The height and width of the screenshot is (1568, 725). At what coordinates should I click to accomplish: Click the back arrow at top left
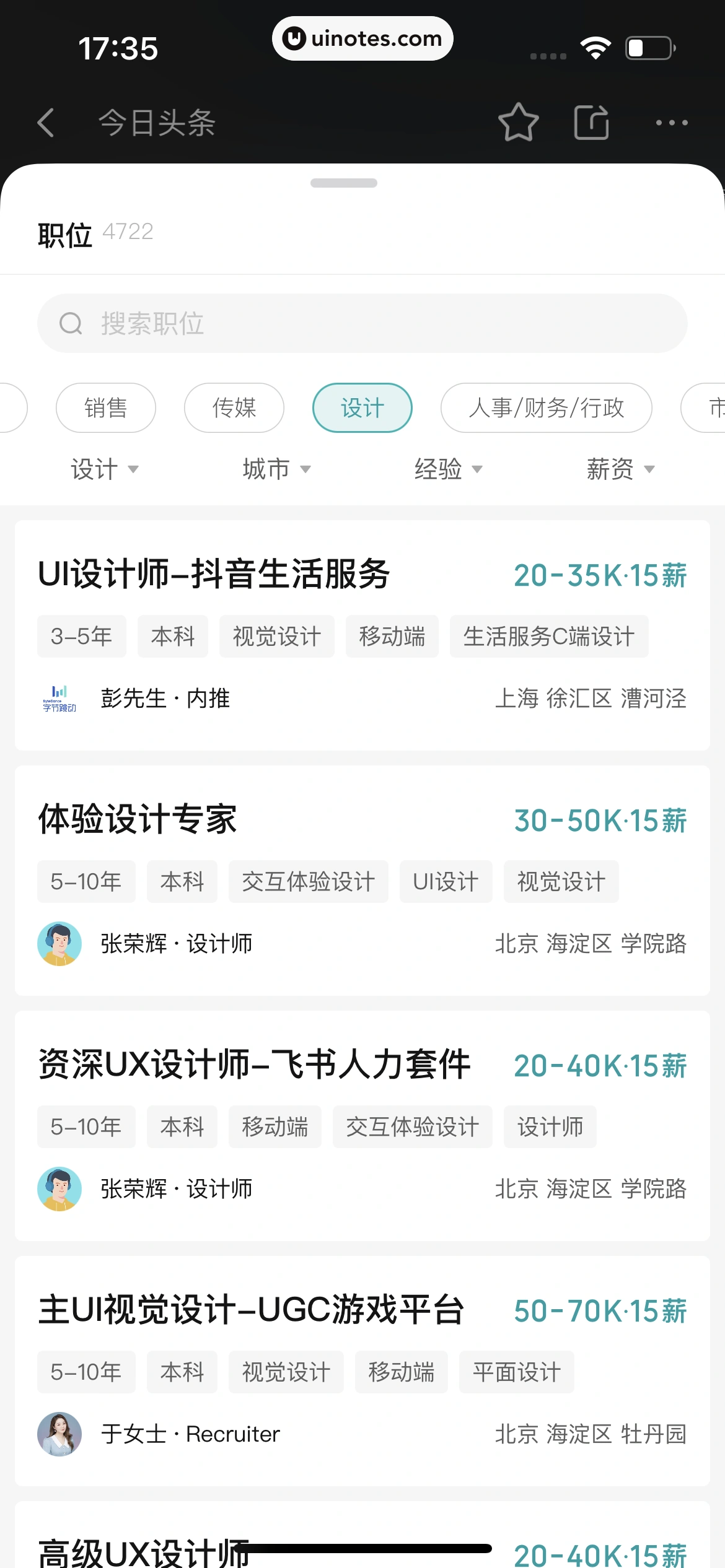[x=45, y=122]
